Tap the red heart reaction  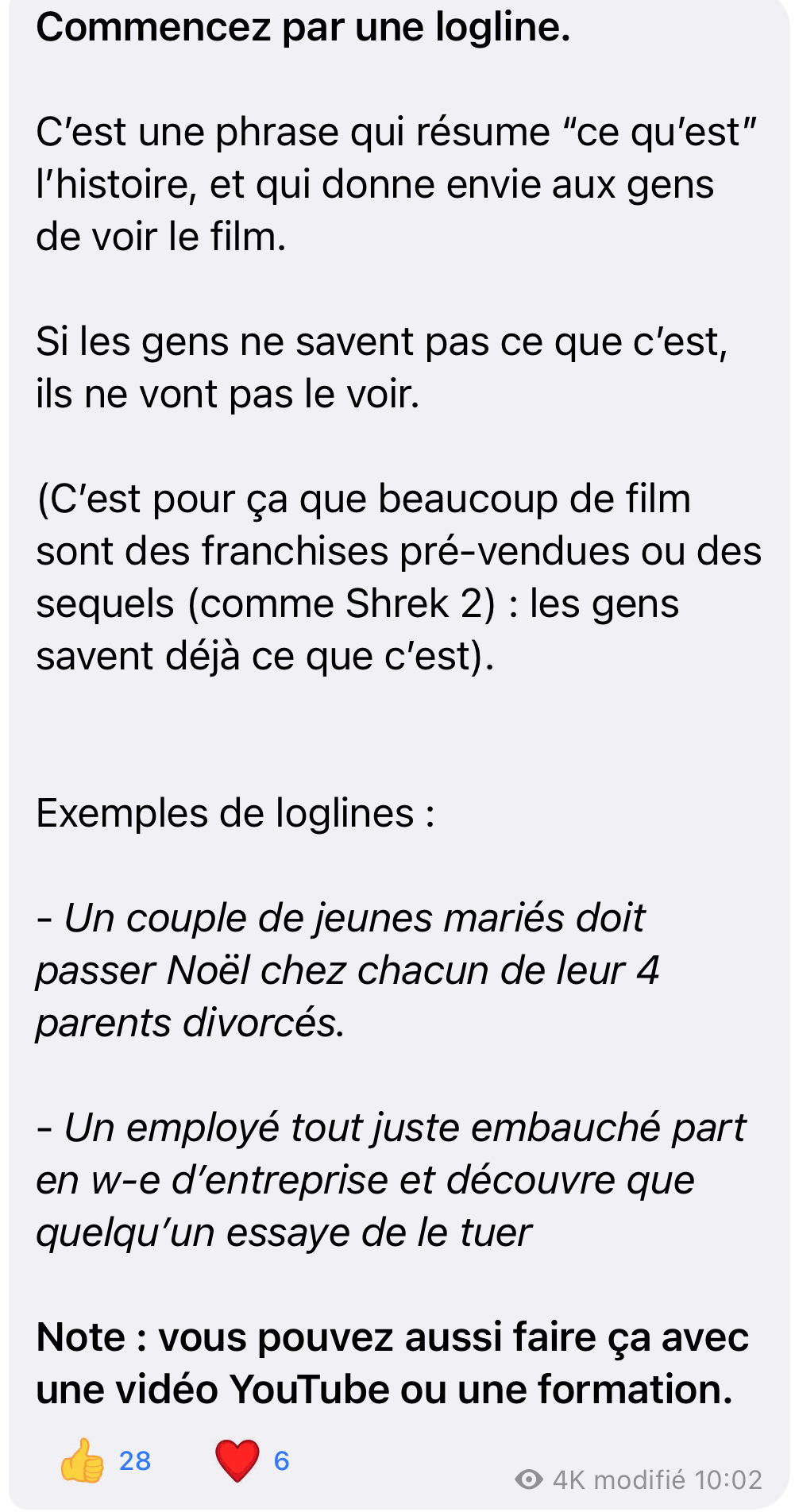tap(237, 1461)
